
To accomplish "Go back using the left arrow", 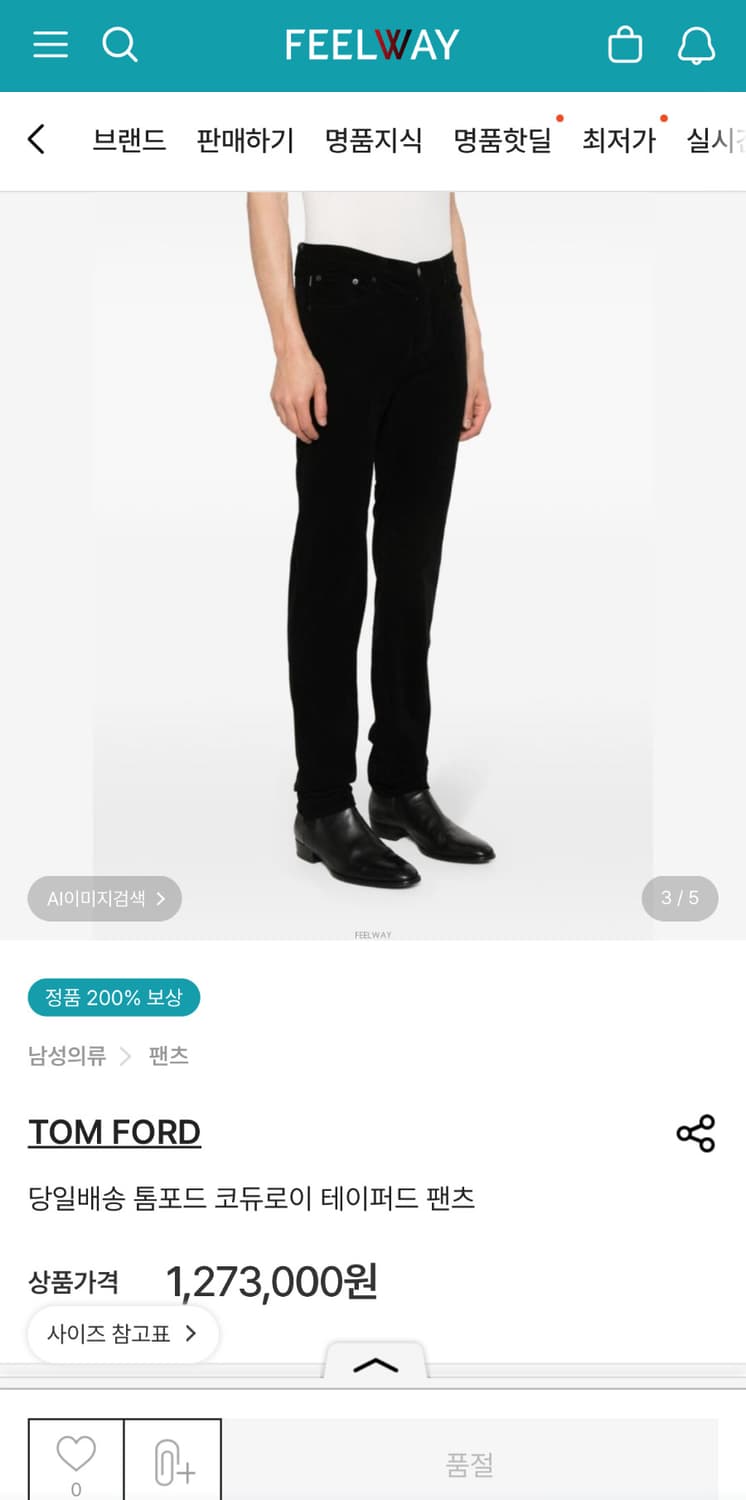I will click(37, 141).
